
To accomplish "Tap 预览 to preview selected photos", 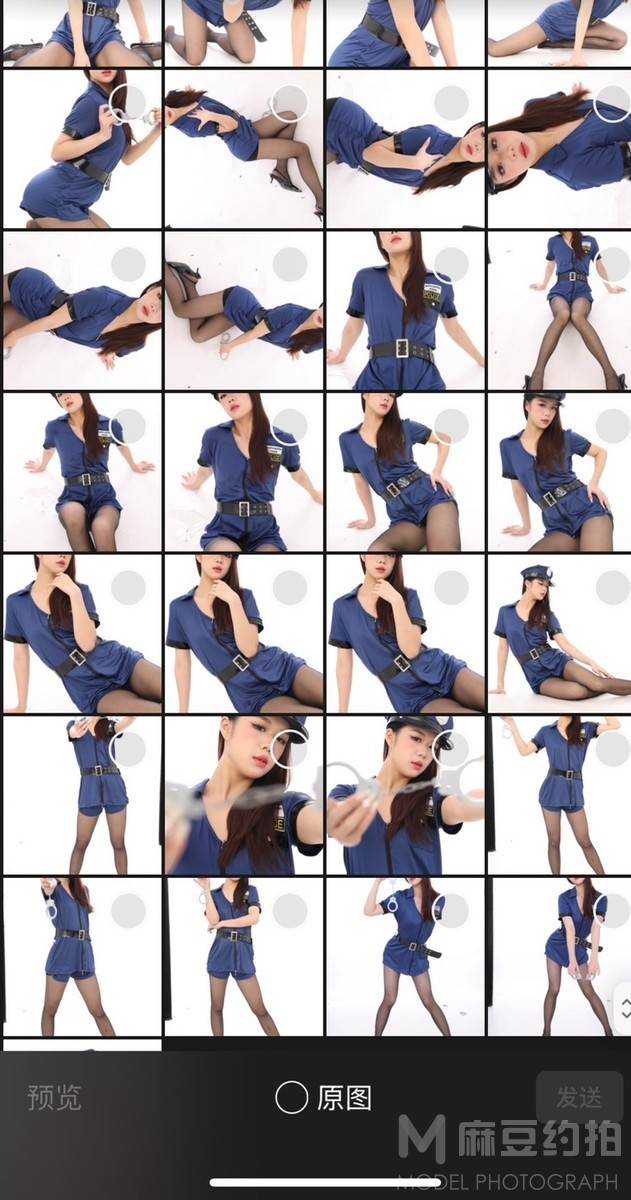I will pyautogui.click(x=53, y=1097).
